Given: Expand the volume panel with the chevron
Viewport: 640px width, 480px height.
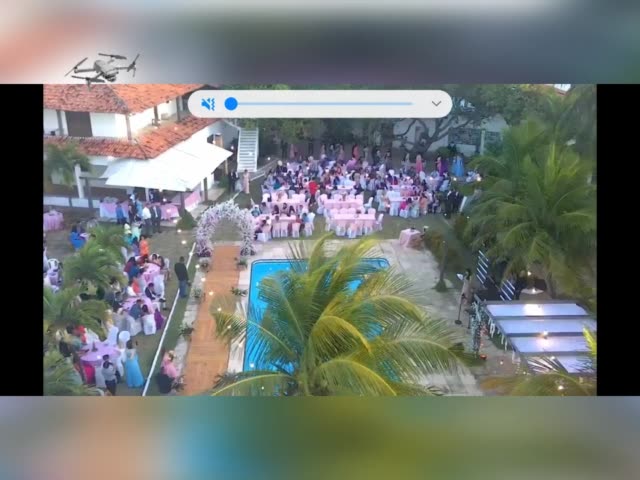Looking at the screenshot, I should (x=436, y=104).
